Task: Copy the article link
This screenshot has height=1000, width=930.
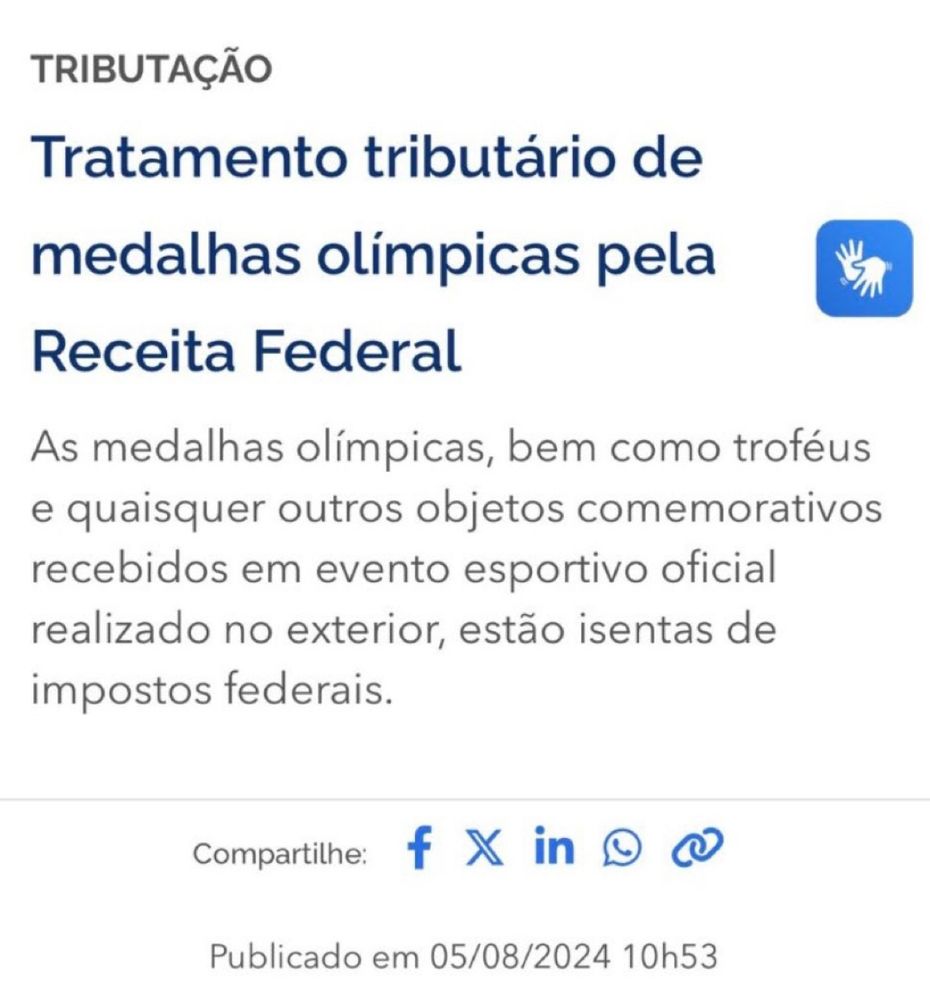Action: (697, 848)
